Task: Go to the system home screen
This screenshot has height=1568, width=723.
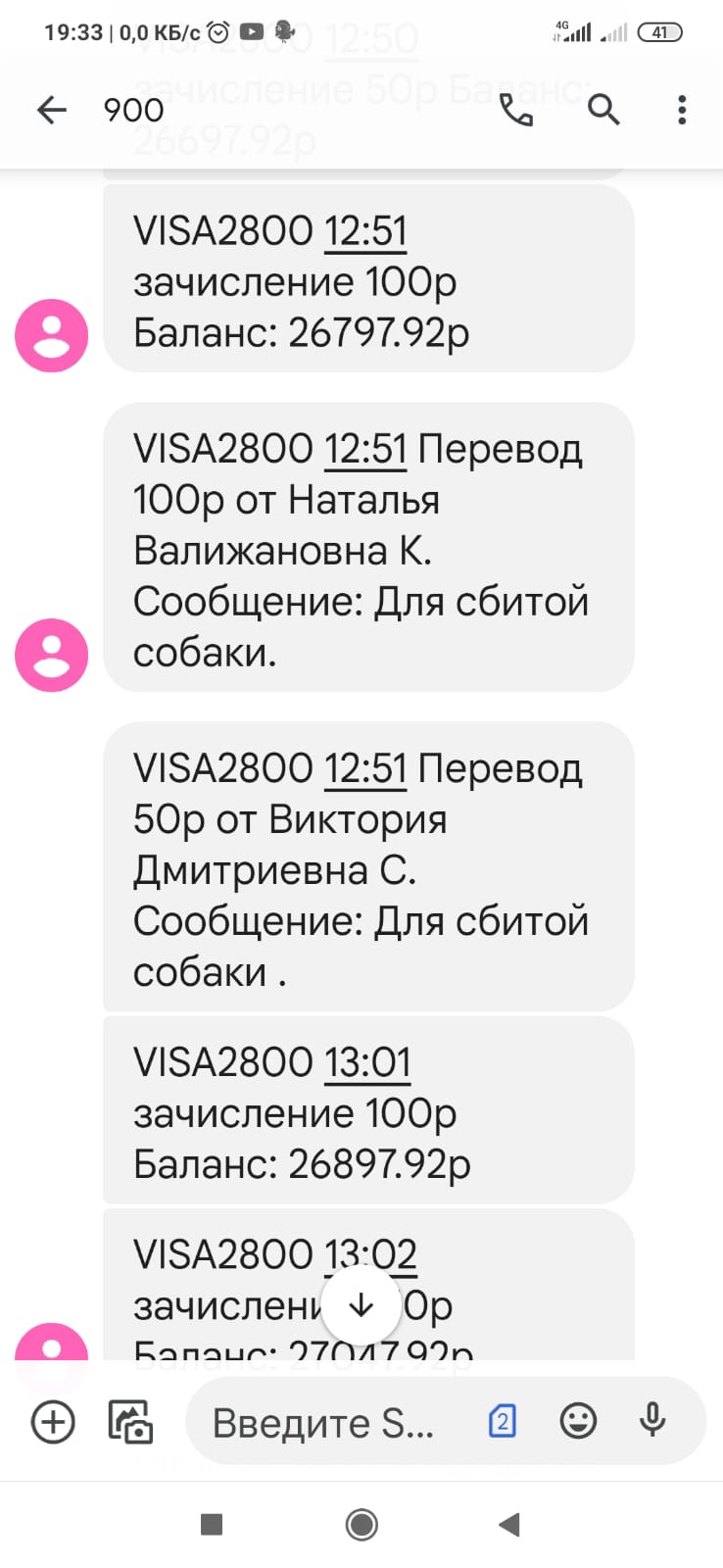Action: click(x=361, y=1524)
